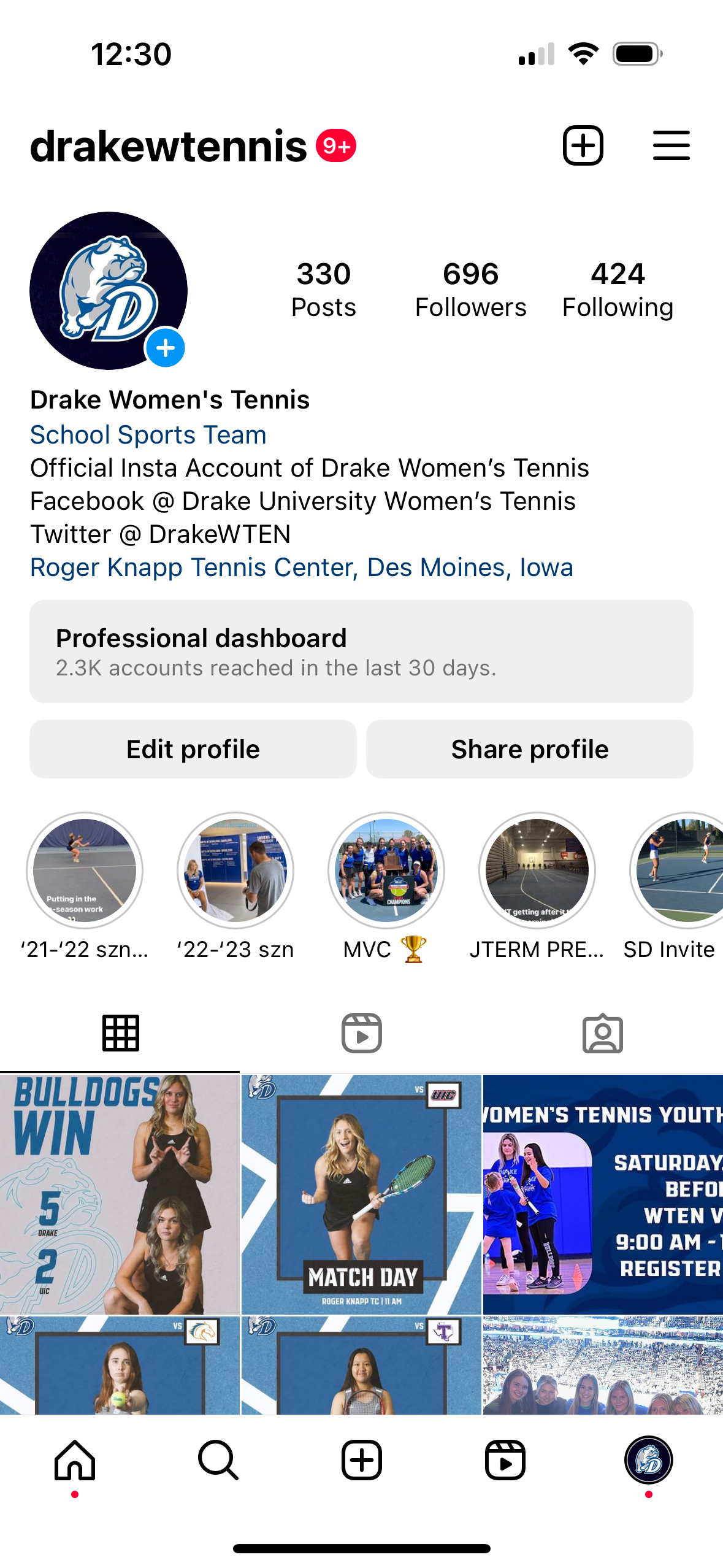
Task: Open the create new post plus icon
Action: pos(583,146)
